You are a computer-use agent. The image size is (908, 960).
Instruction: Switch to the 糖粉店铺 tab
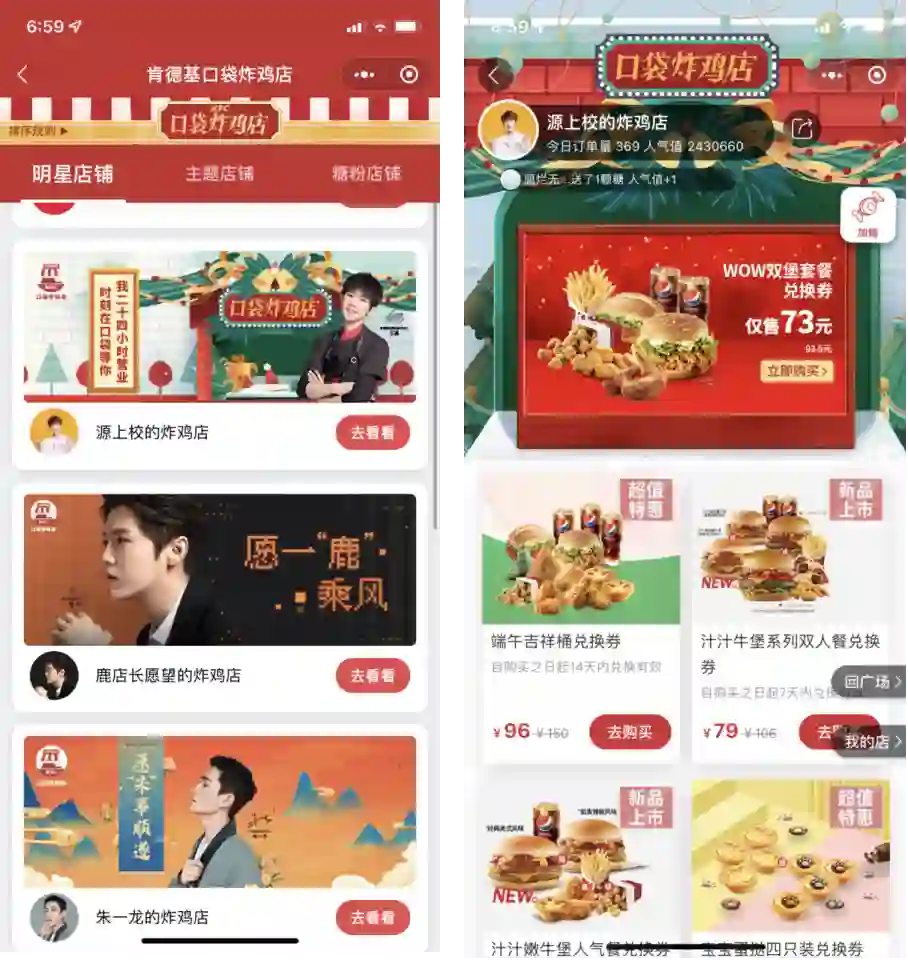(366, 173)
